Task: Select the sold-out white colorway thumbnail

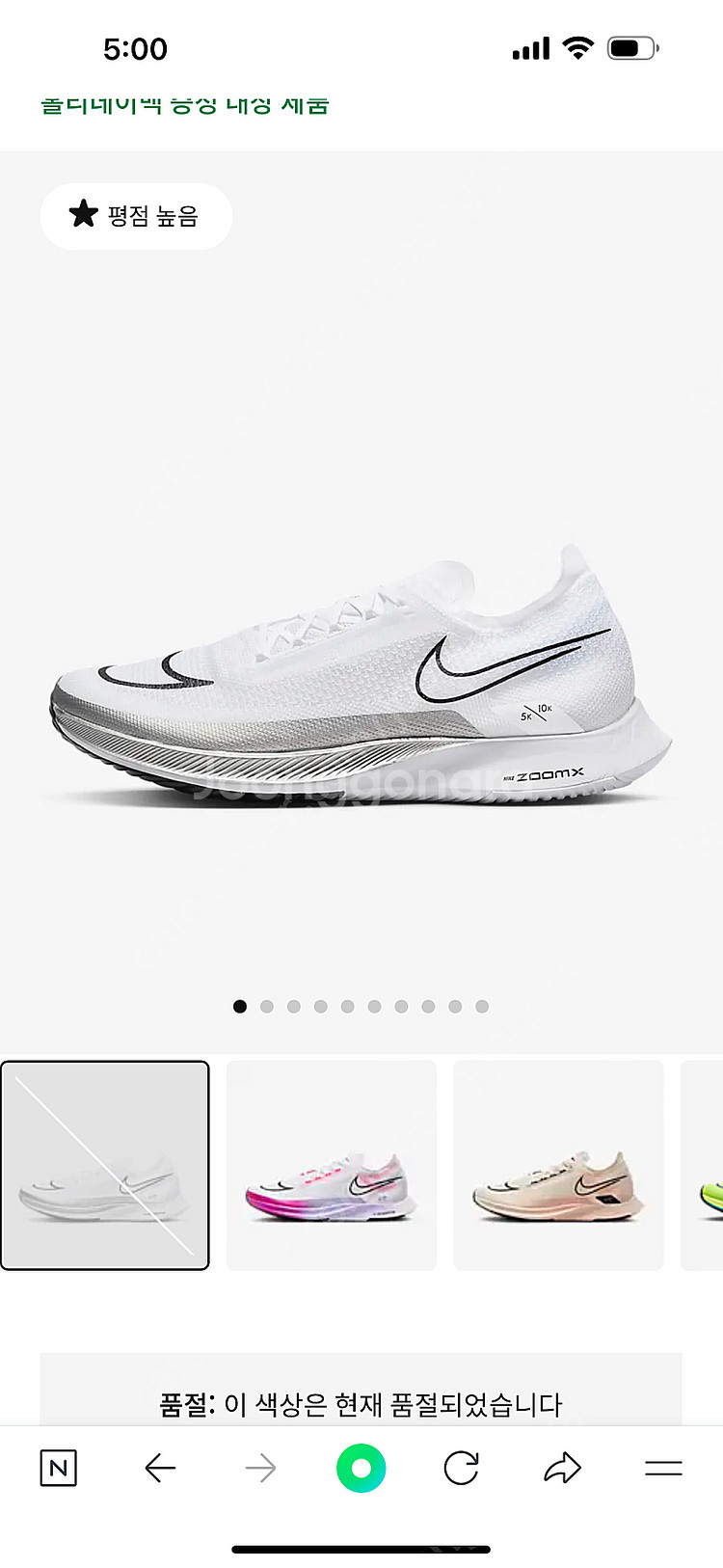Action: (x=105, y=1166)
